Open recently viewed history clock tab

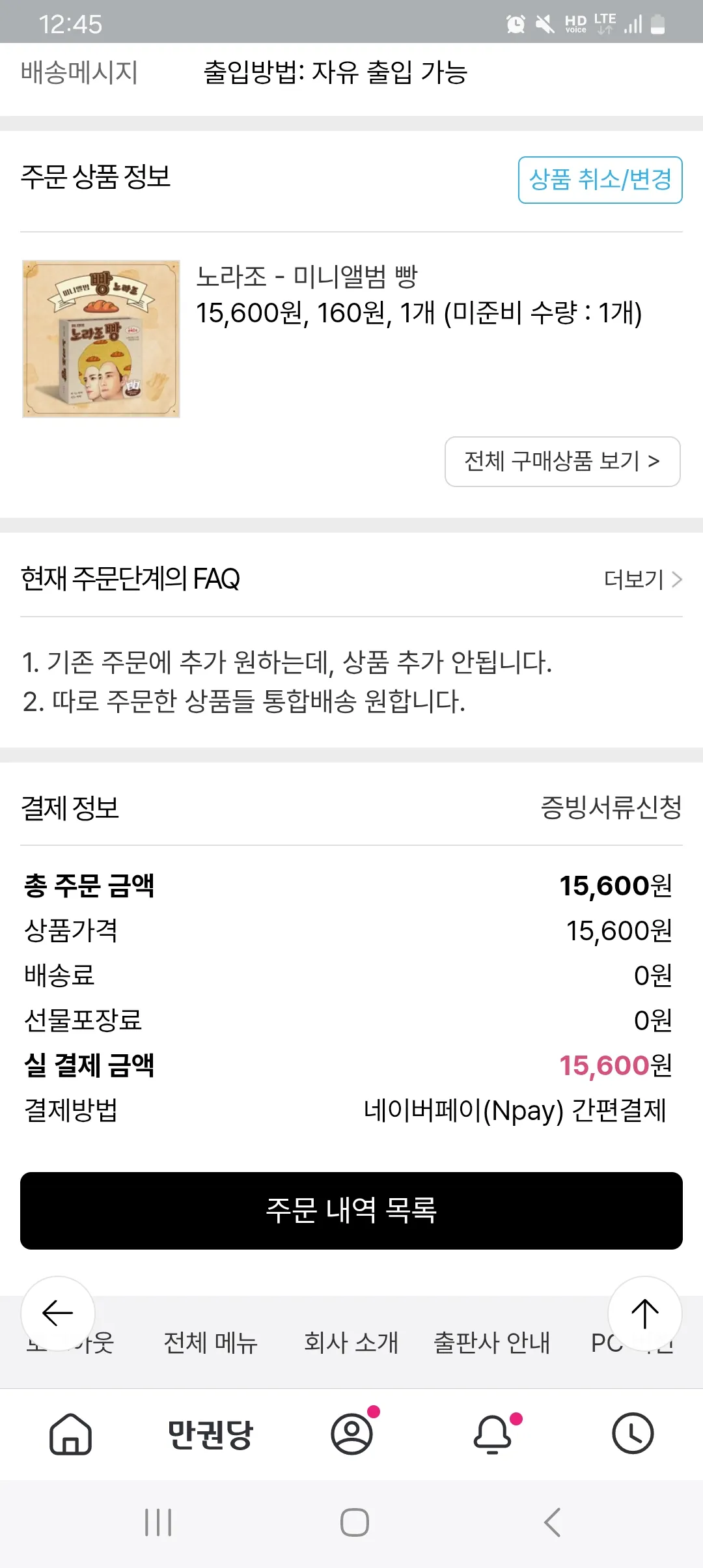click(632, 1434)
